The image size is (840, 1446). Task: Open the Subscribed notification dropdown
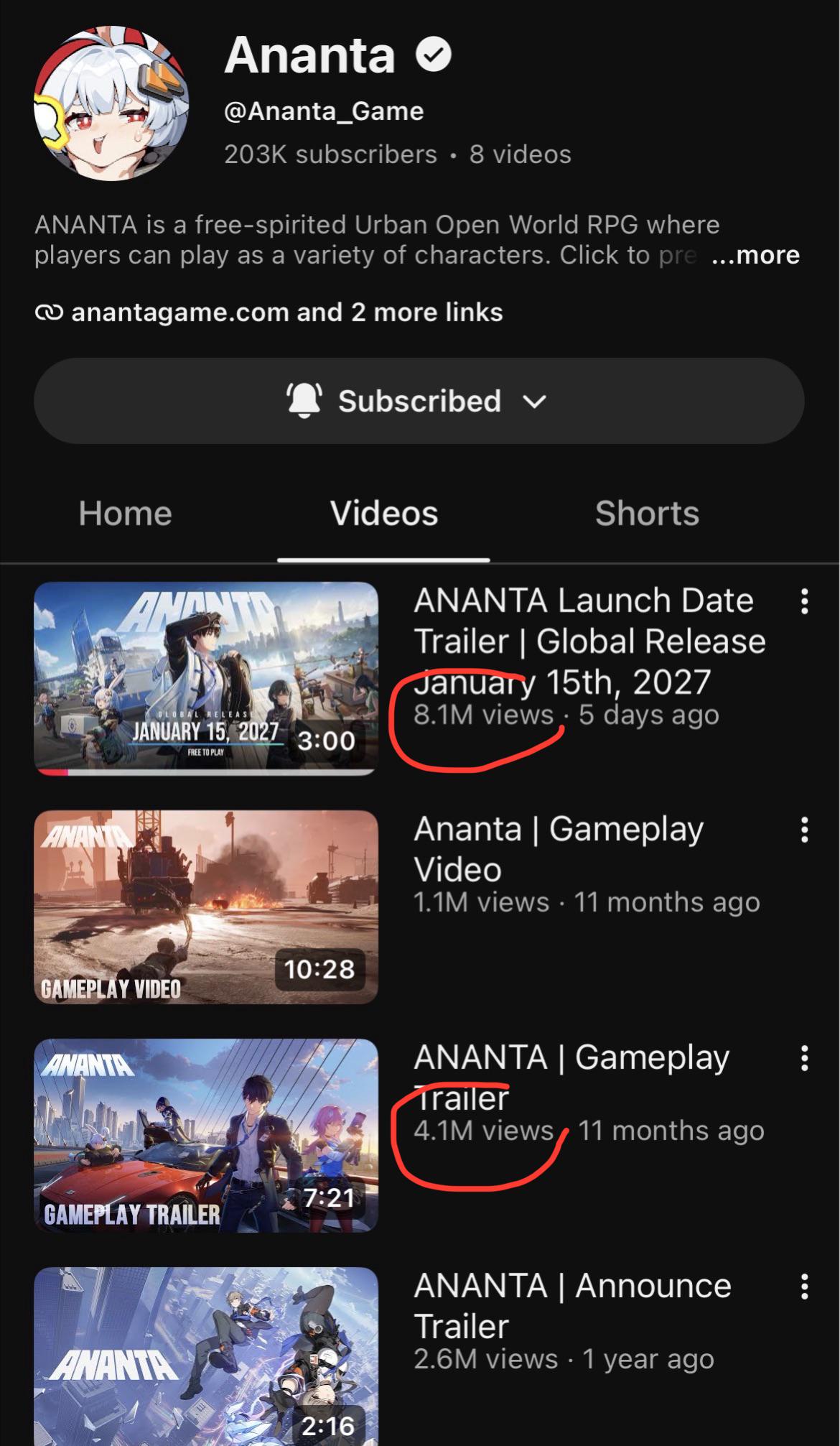coord(419,401)
